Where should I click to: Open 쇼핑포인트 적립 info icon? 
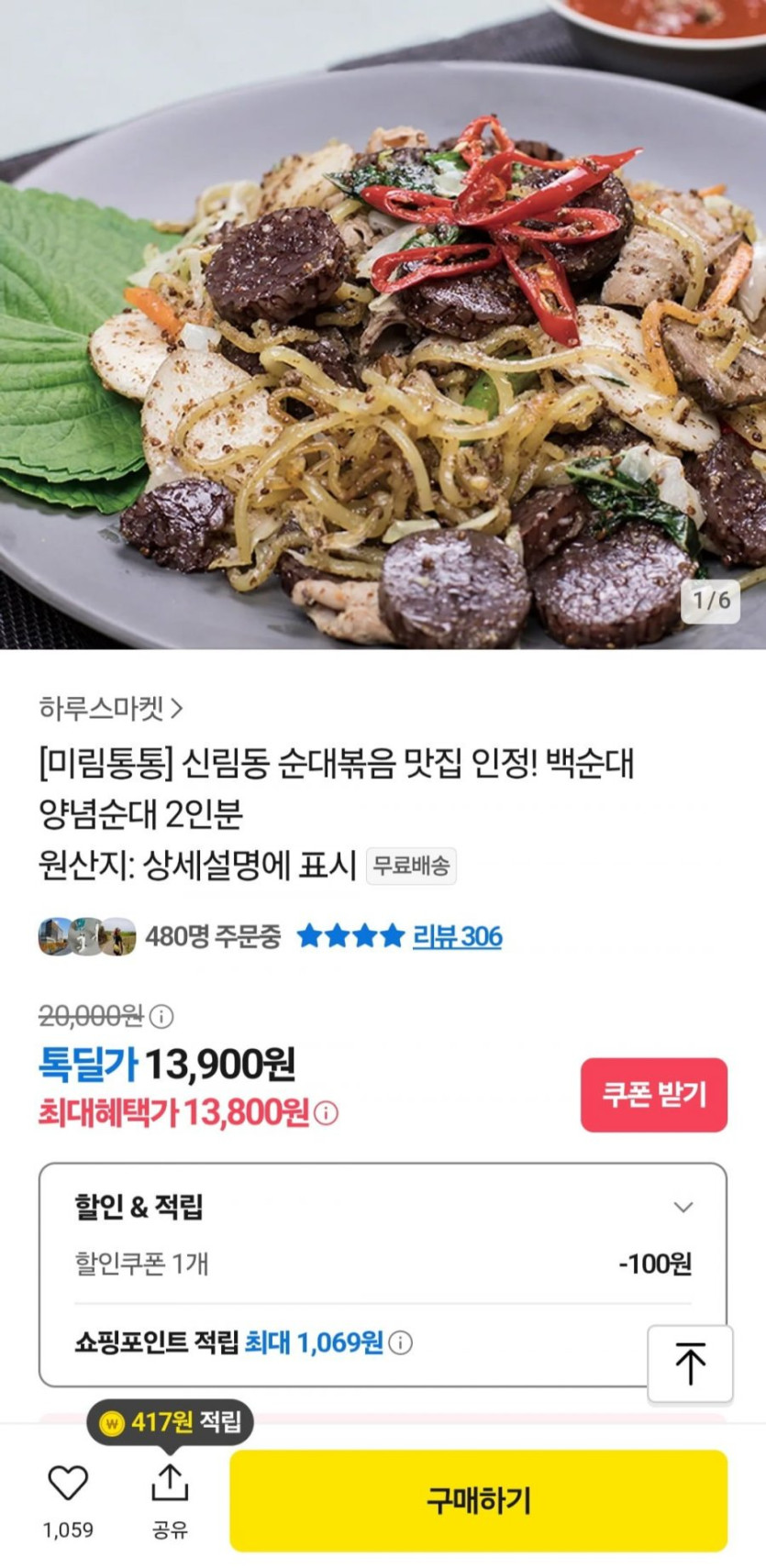pyautogui.click(x=401, y=1342)
